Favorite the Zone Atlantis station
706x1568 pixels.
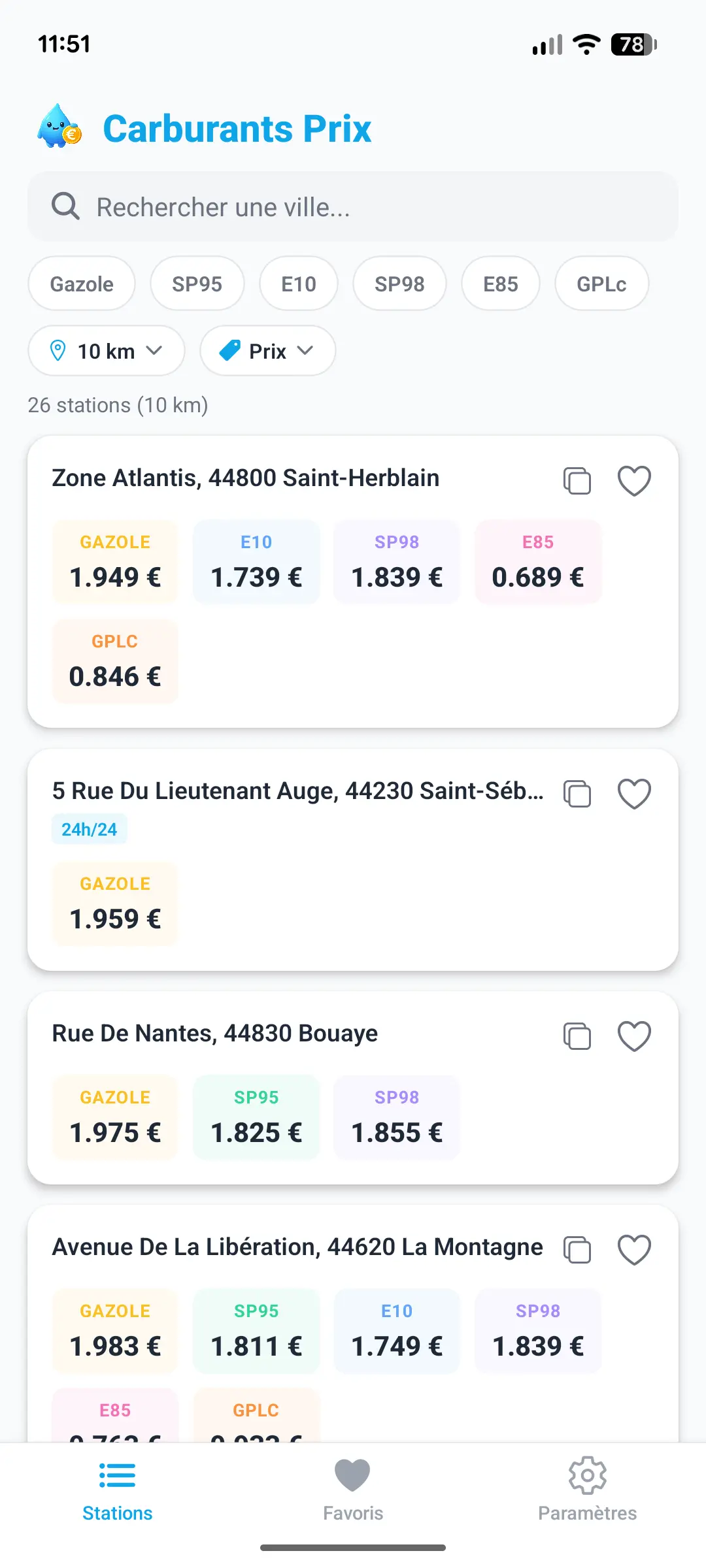pyautogui.click(x=633, y=479)
